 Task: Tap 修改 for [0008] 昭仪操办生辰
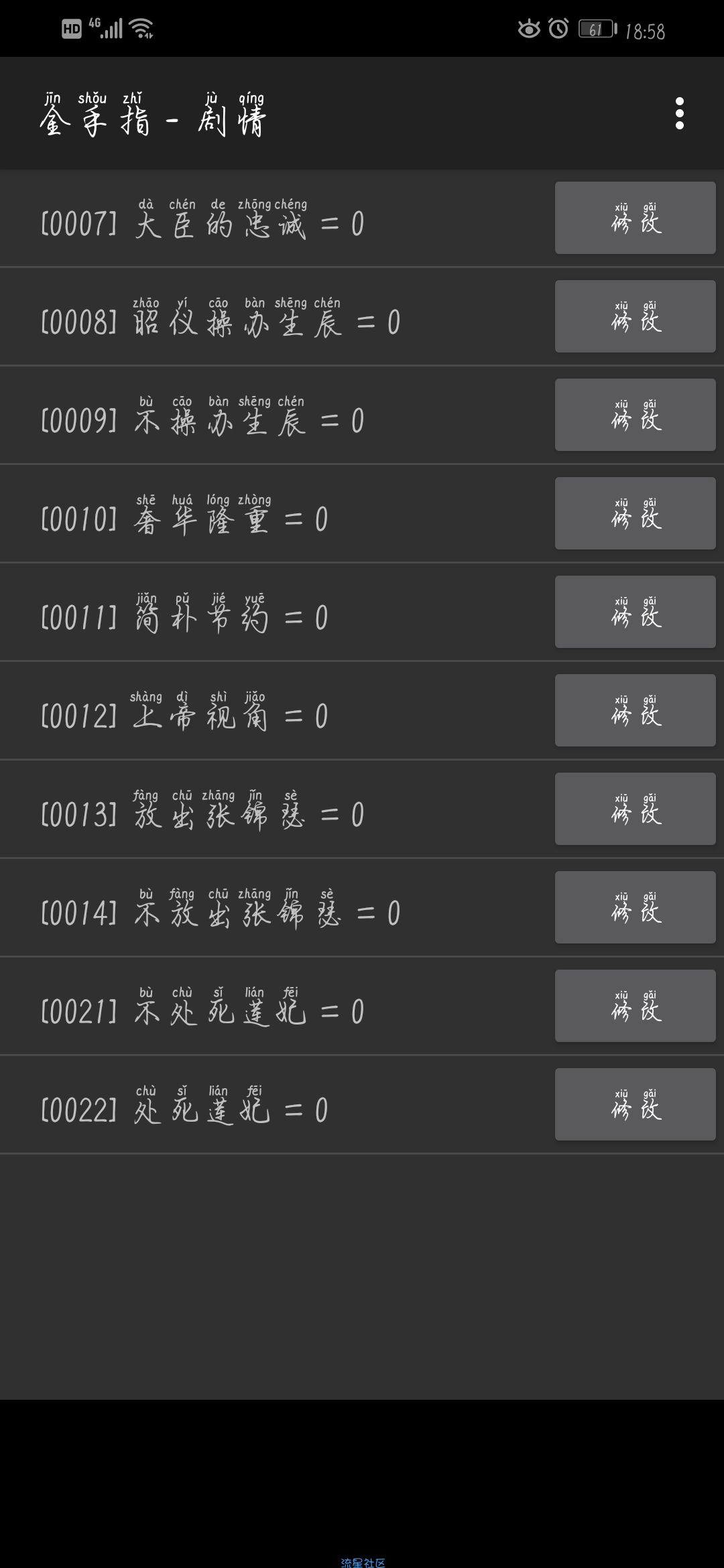(x=635, y=316)
